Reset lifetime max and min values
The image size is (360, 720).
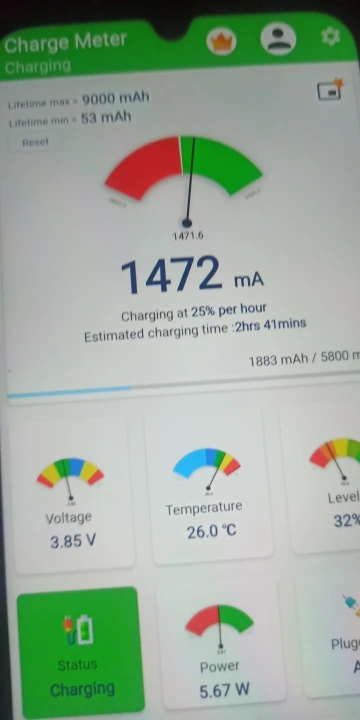(x=35, y=142)
